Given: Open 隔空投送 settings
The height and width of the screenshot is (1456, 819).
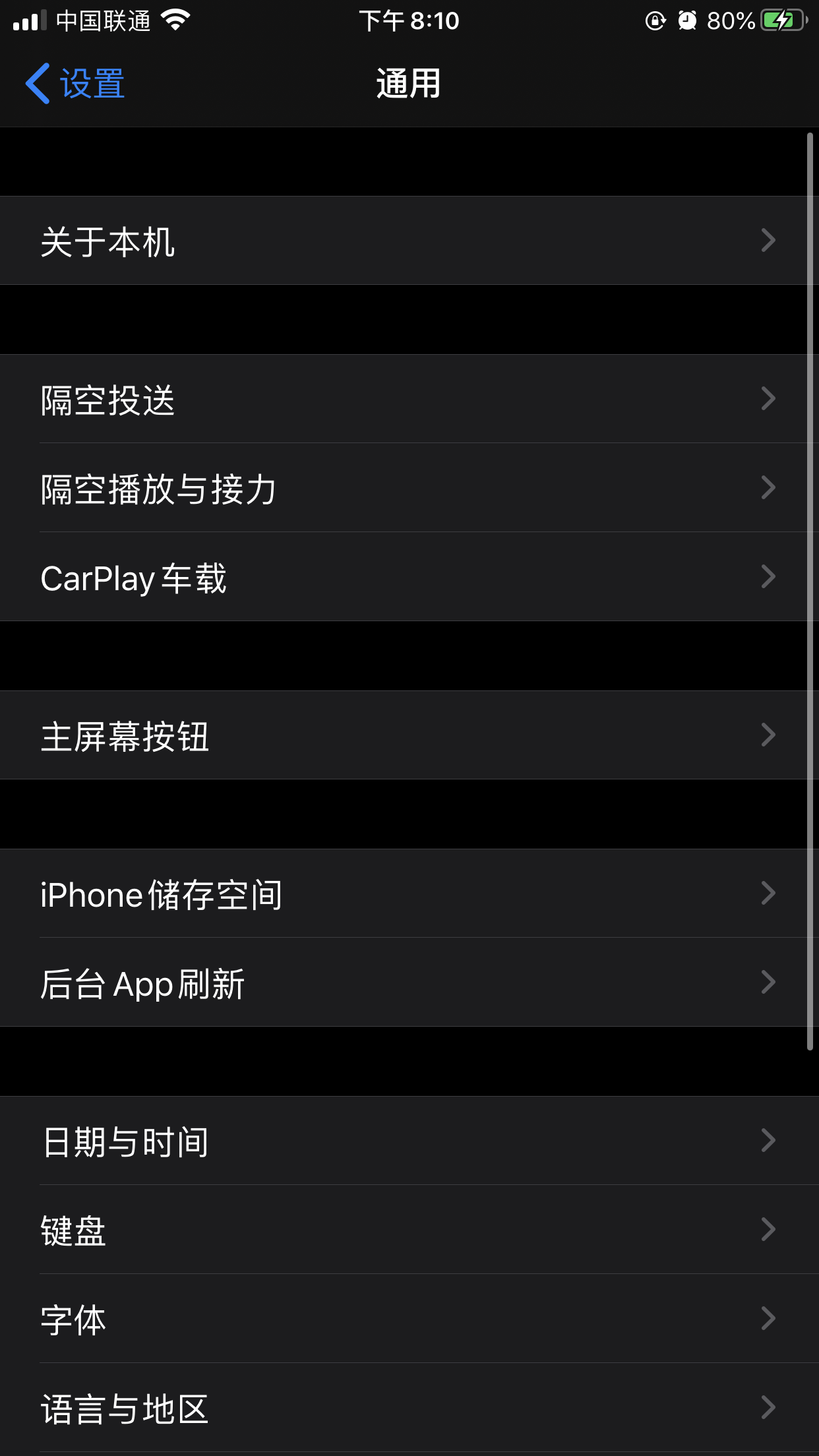Looking at the screenshot, I should tap(409, 399).
